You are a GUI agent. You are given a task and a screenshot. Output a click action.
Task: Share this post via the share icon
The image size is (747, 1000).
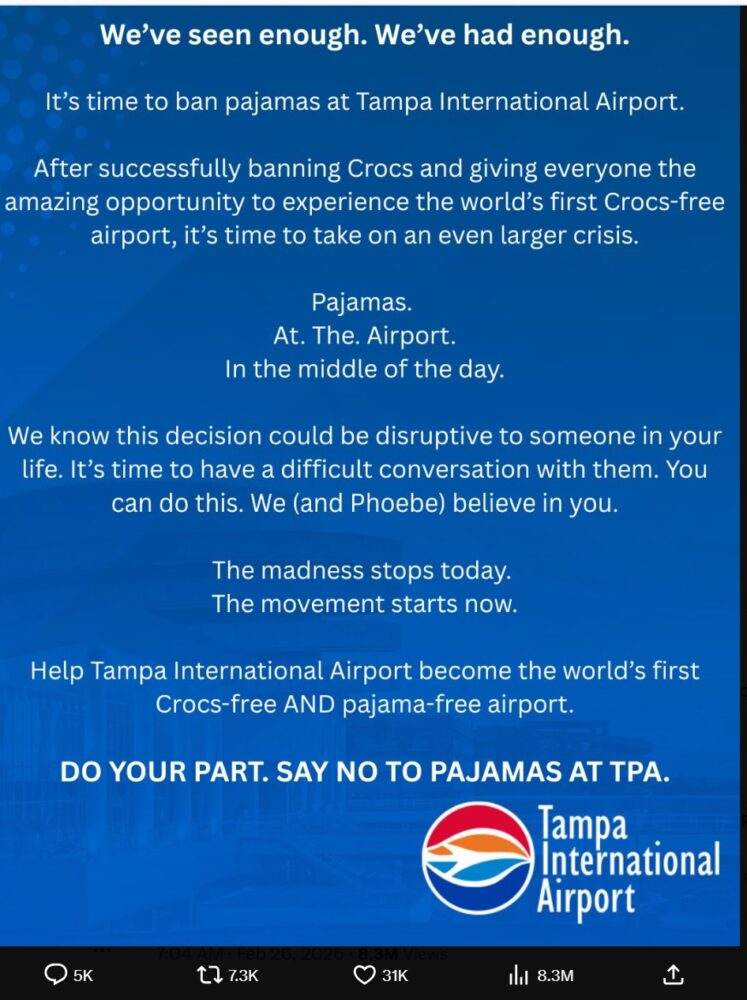coord(674,975)
